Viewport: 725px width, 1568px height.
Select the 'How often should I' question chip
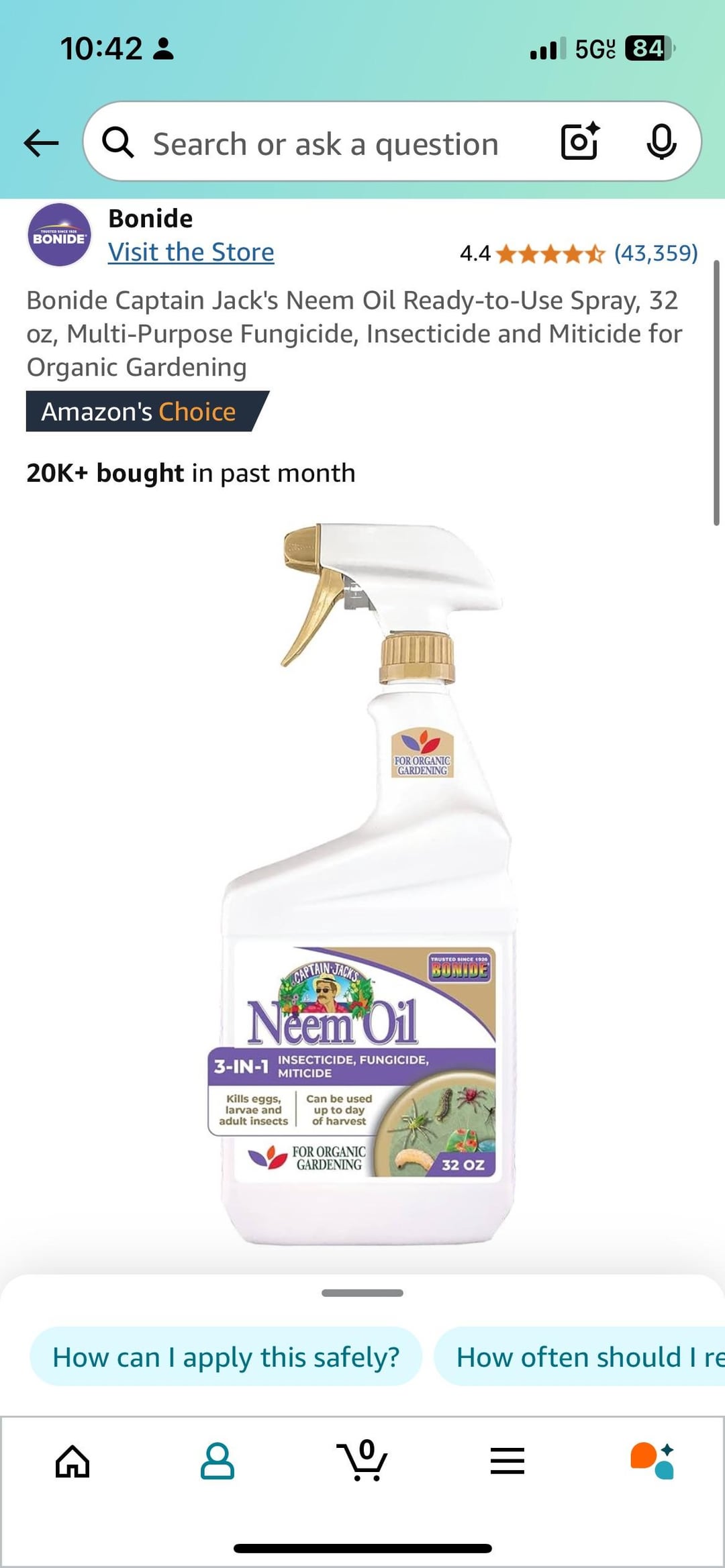pyautogui.click(x=584, y=1357)
